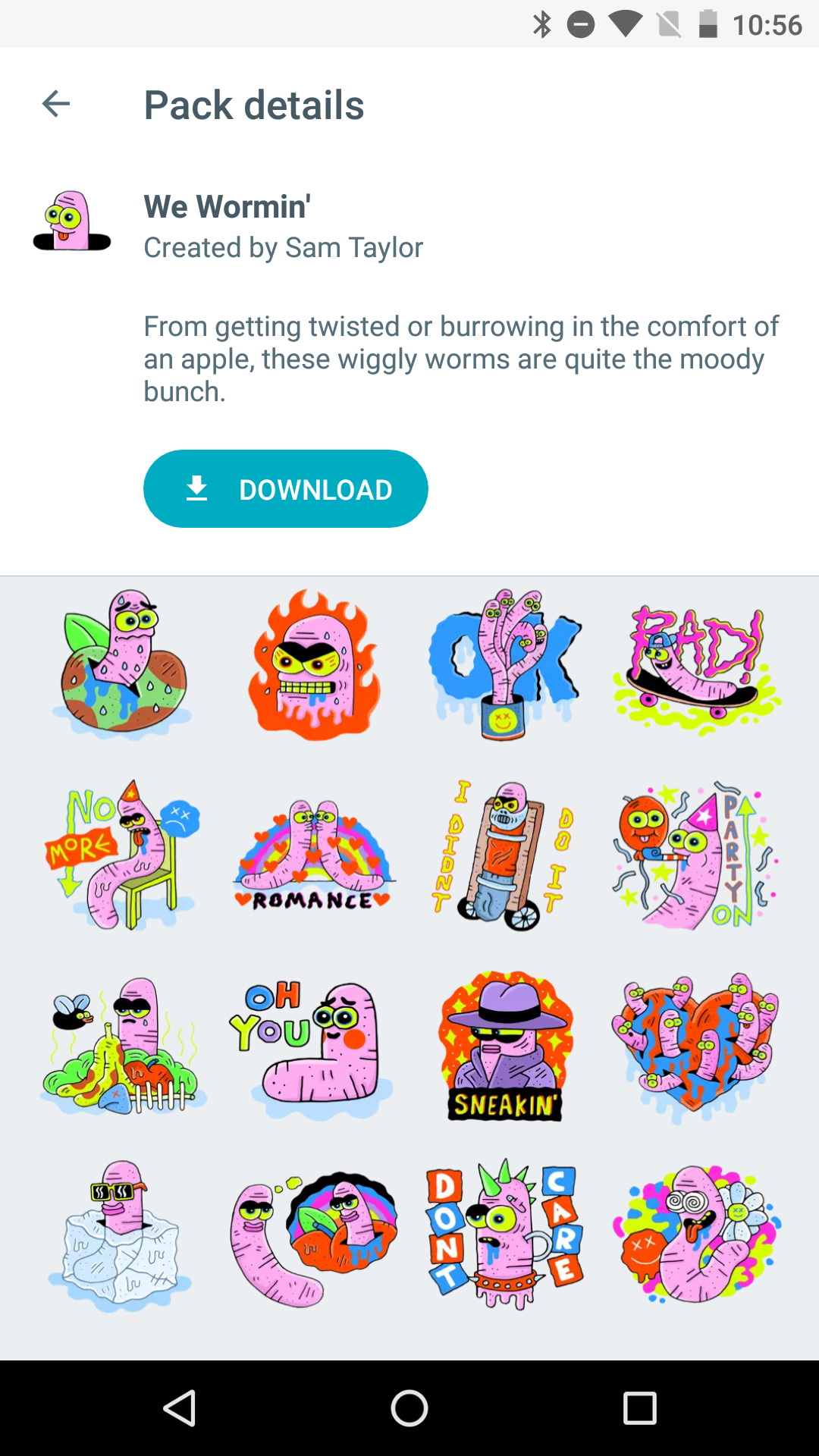This screenshot has width=819, height=1456.
Task: Open the SNEAKIN' hat worm sticker
Action: pos(504,1046)
